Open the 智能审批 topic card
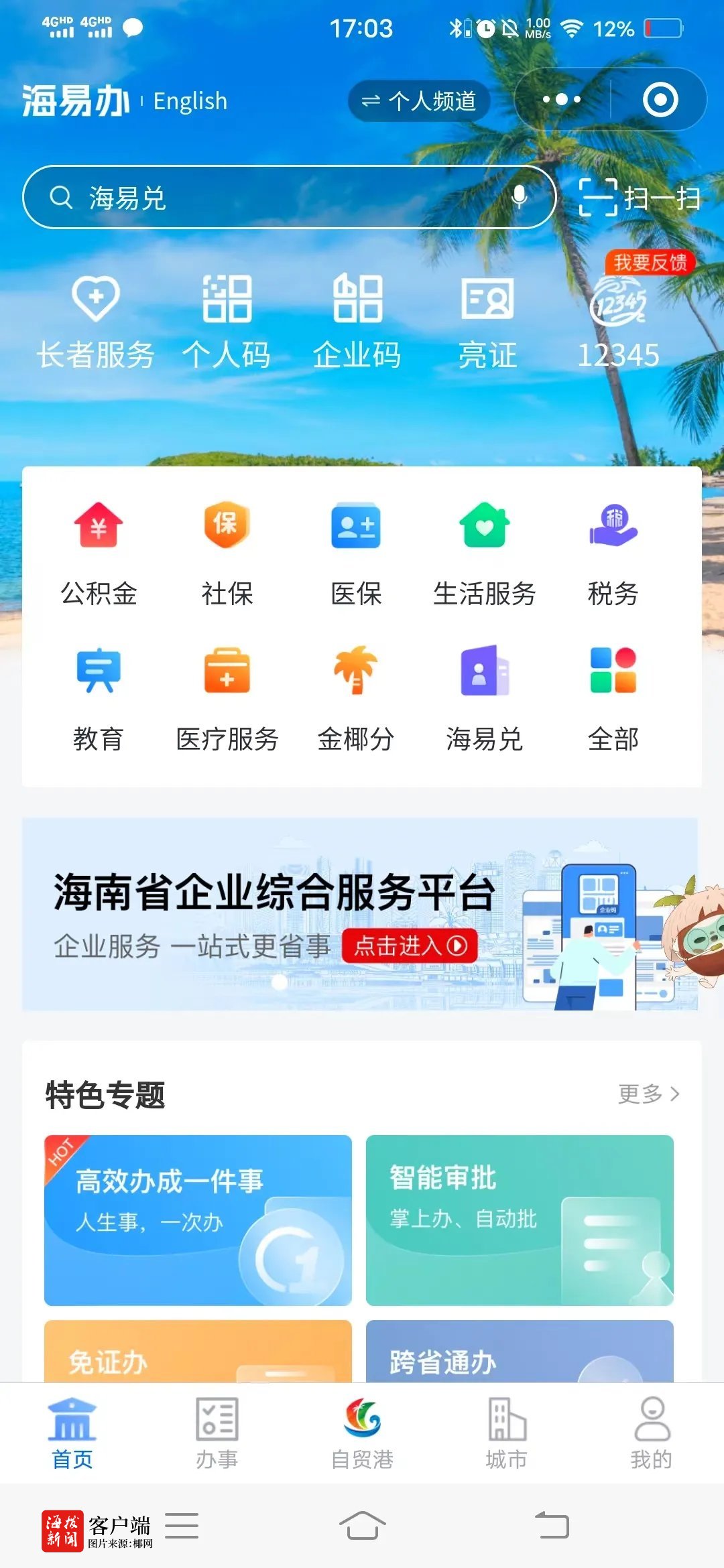 coord(520,1220)
